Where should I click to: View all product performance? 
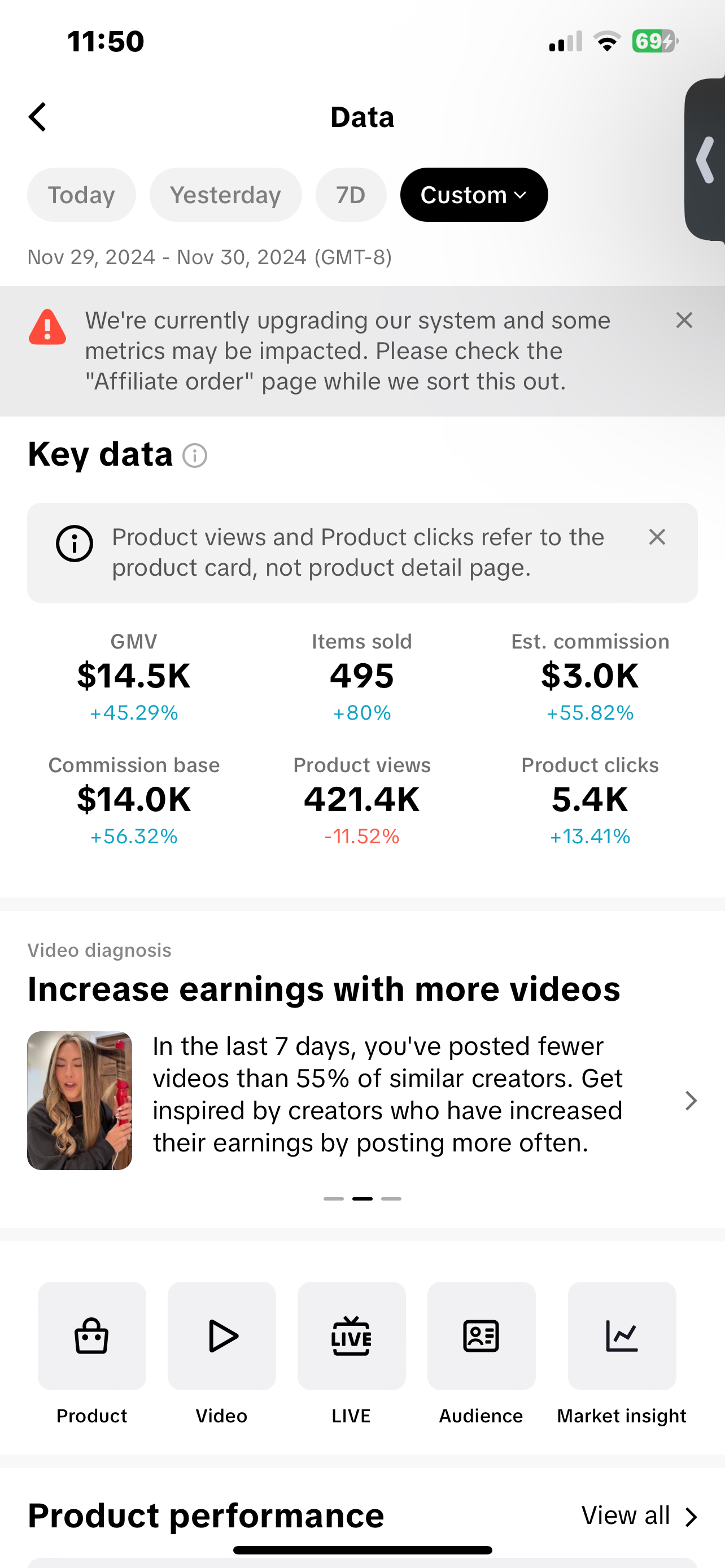pos(639,1516)
